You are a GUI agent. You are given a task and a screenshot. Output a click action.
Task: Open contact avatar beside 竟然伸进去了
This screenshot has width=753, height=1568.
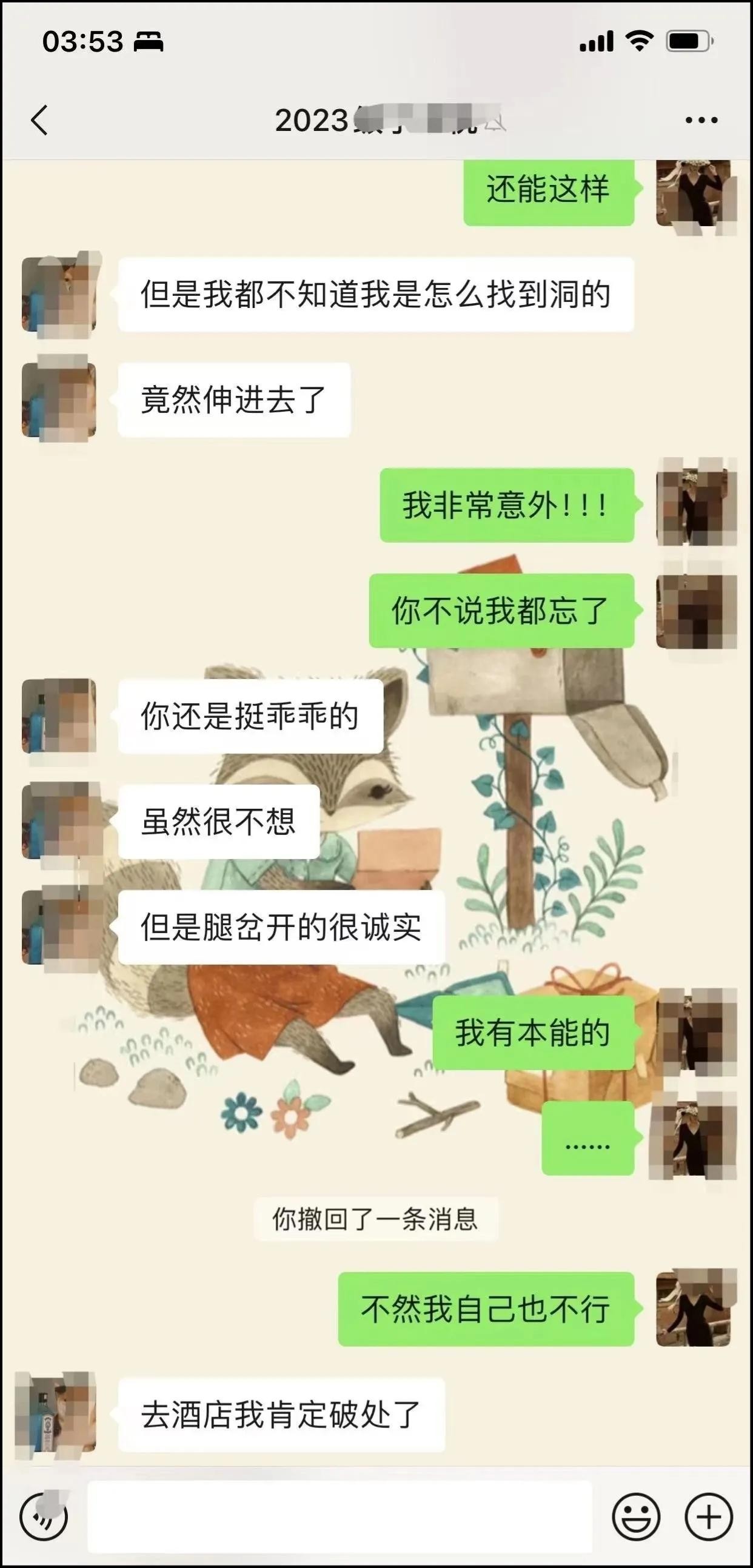(x=59, y=400)
